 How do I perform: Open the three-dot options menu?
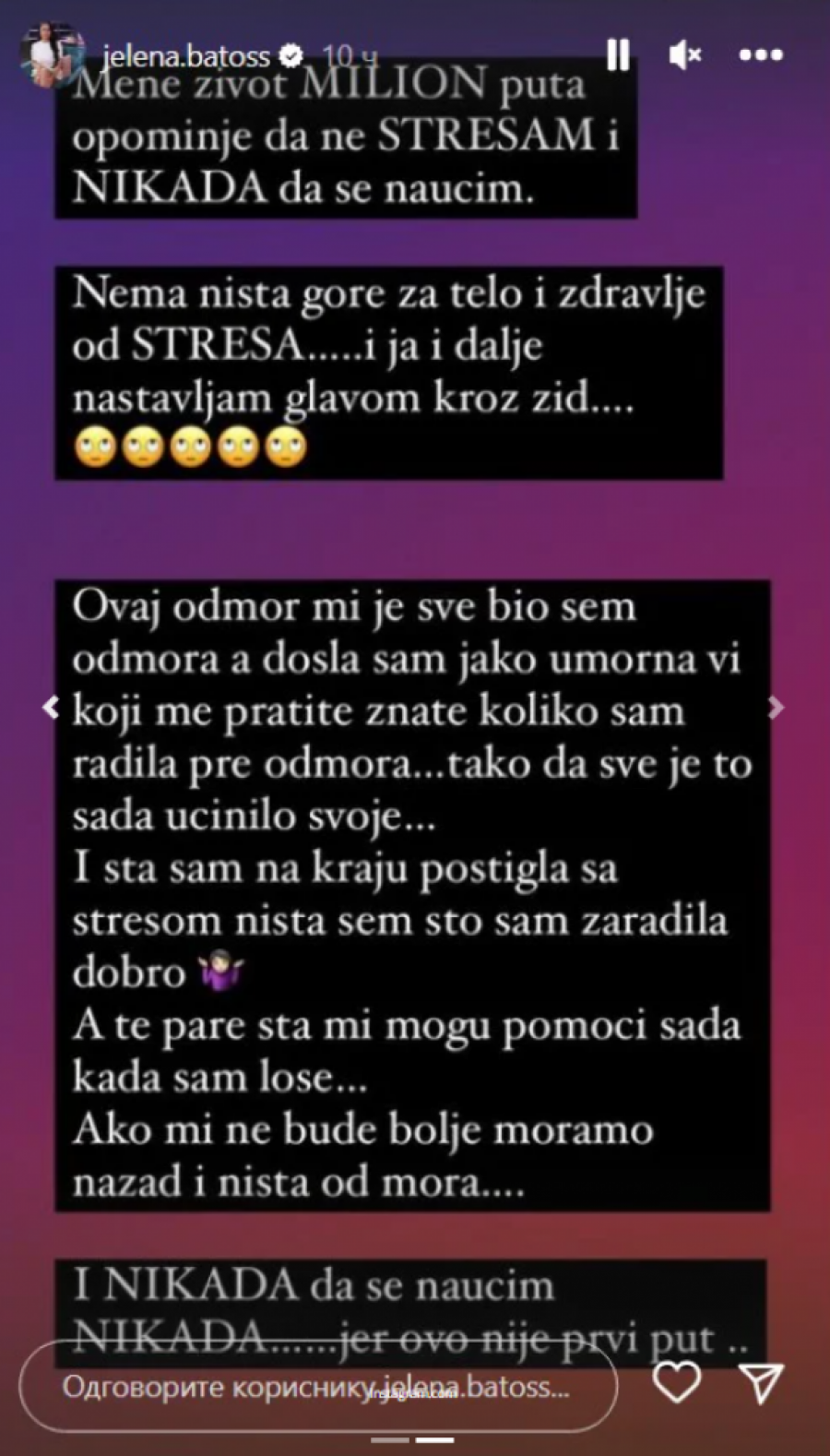click(761, 55)
